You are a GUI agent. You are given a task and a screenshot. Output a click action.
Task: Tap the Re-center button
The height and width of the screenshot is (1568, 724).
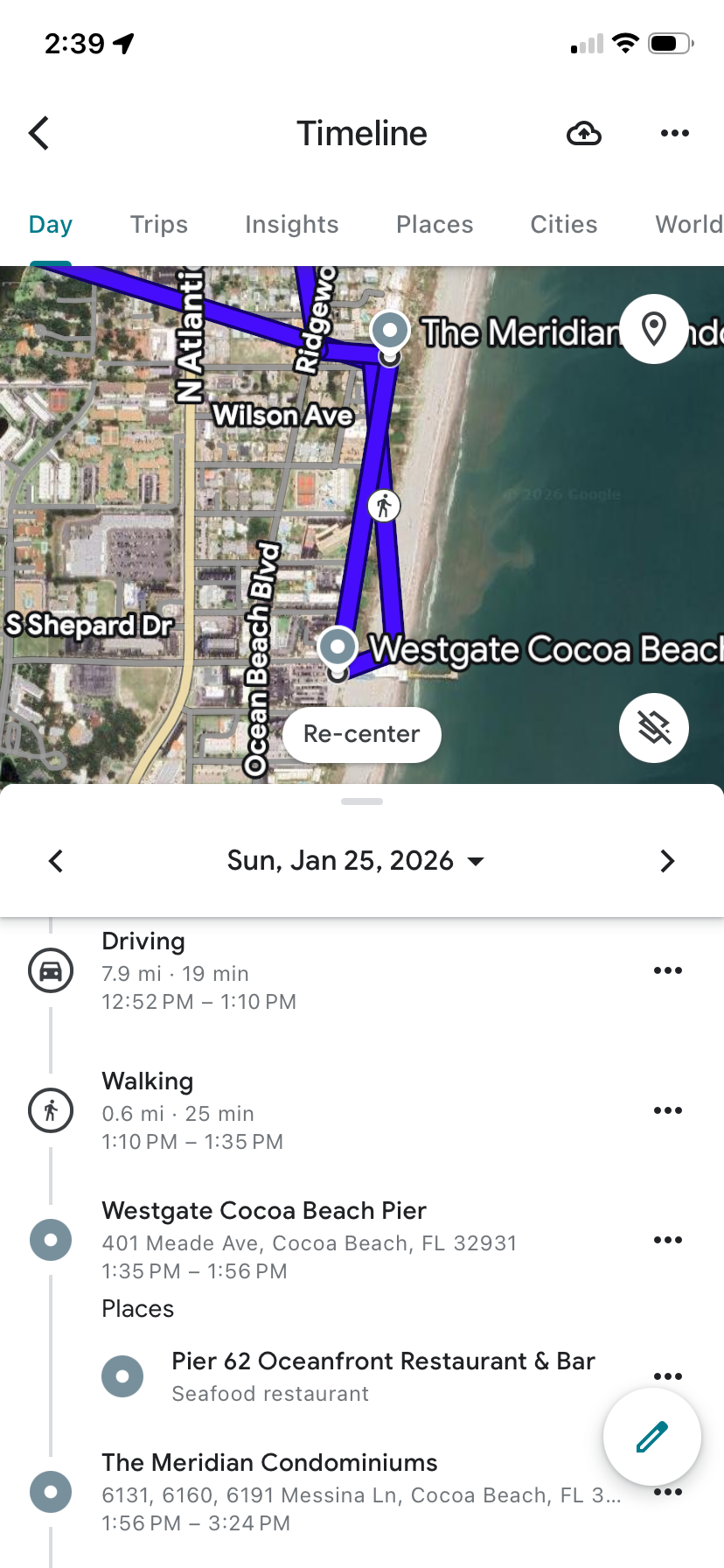tap(362, 734)
